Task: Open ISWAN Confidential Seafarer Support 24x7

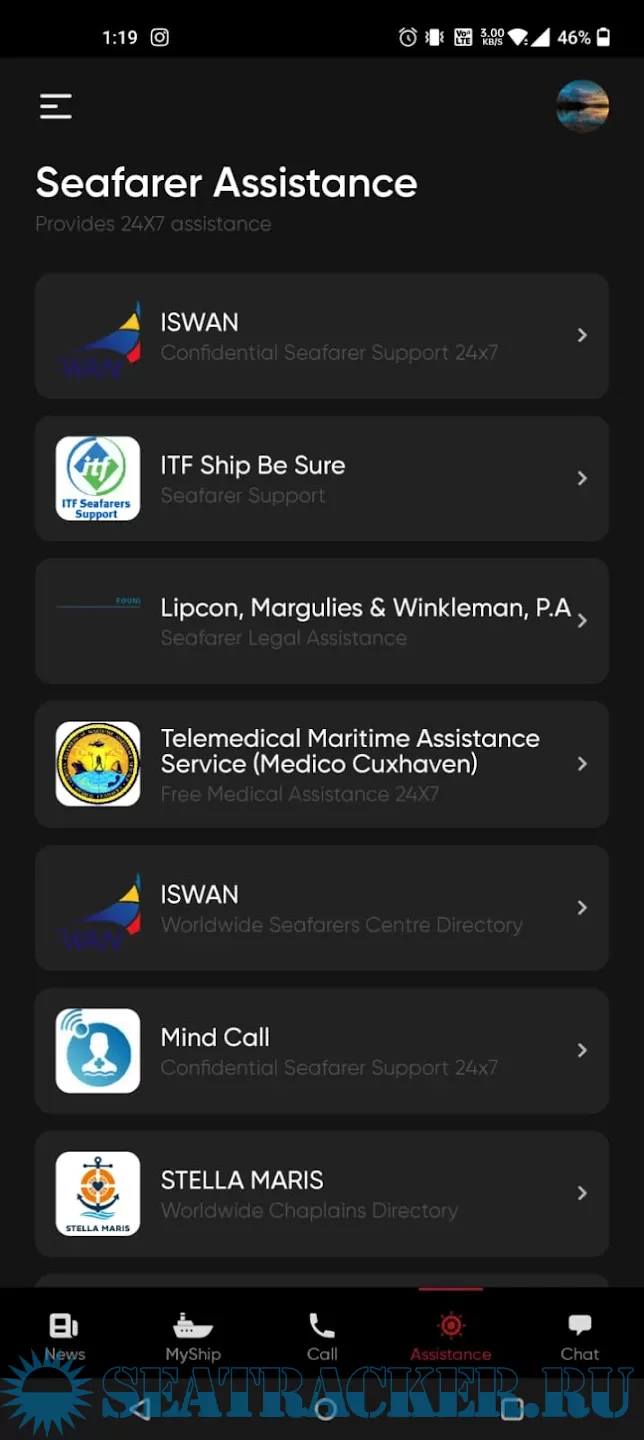Action: point(321,336)
